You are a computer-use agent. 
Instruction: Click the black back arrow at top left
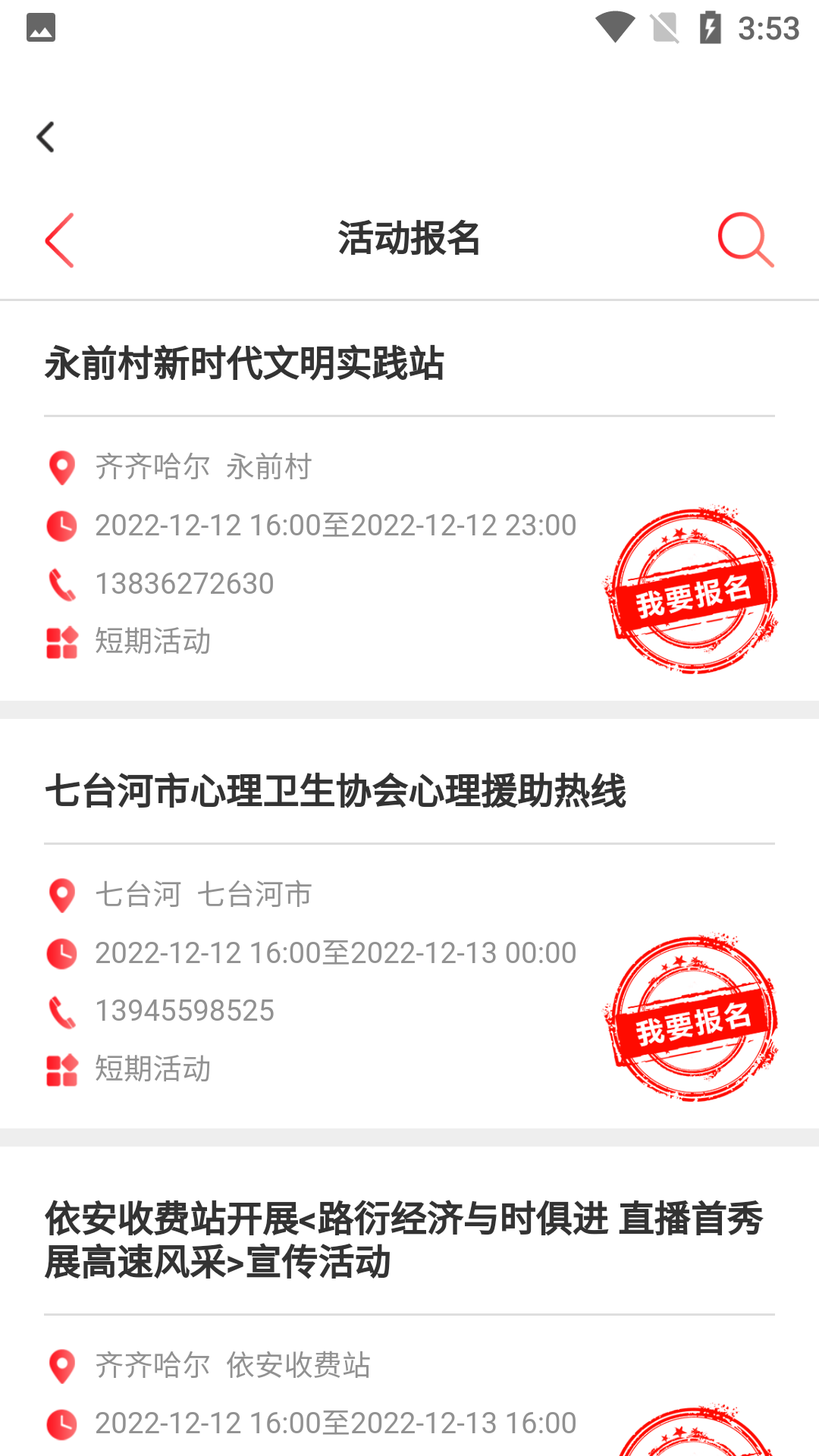[45, 136]
